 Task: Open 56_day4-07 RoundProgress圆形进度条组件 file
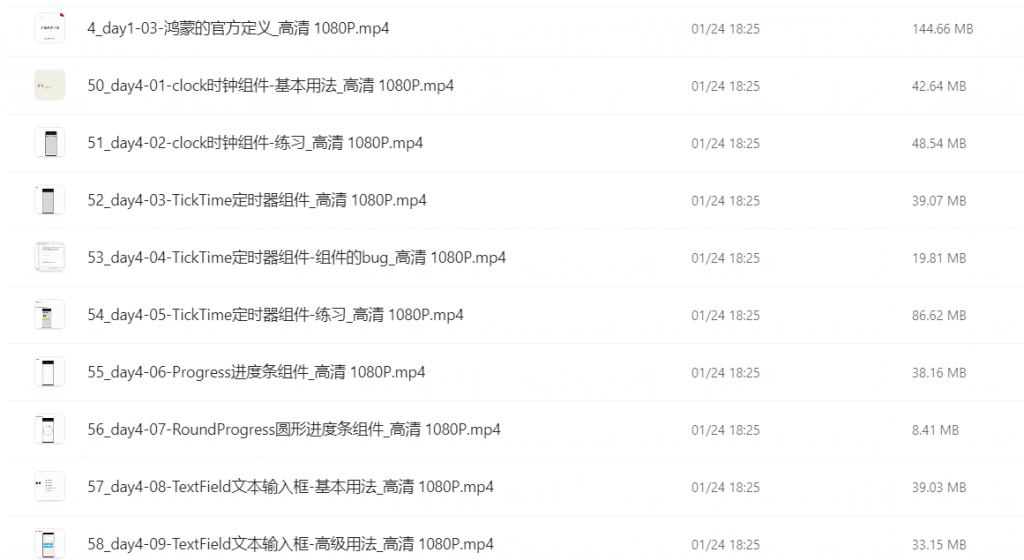294,430
